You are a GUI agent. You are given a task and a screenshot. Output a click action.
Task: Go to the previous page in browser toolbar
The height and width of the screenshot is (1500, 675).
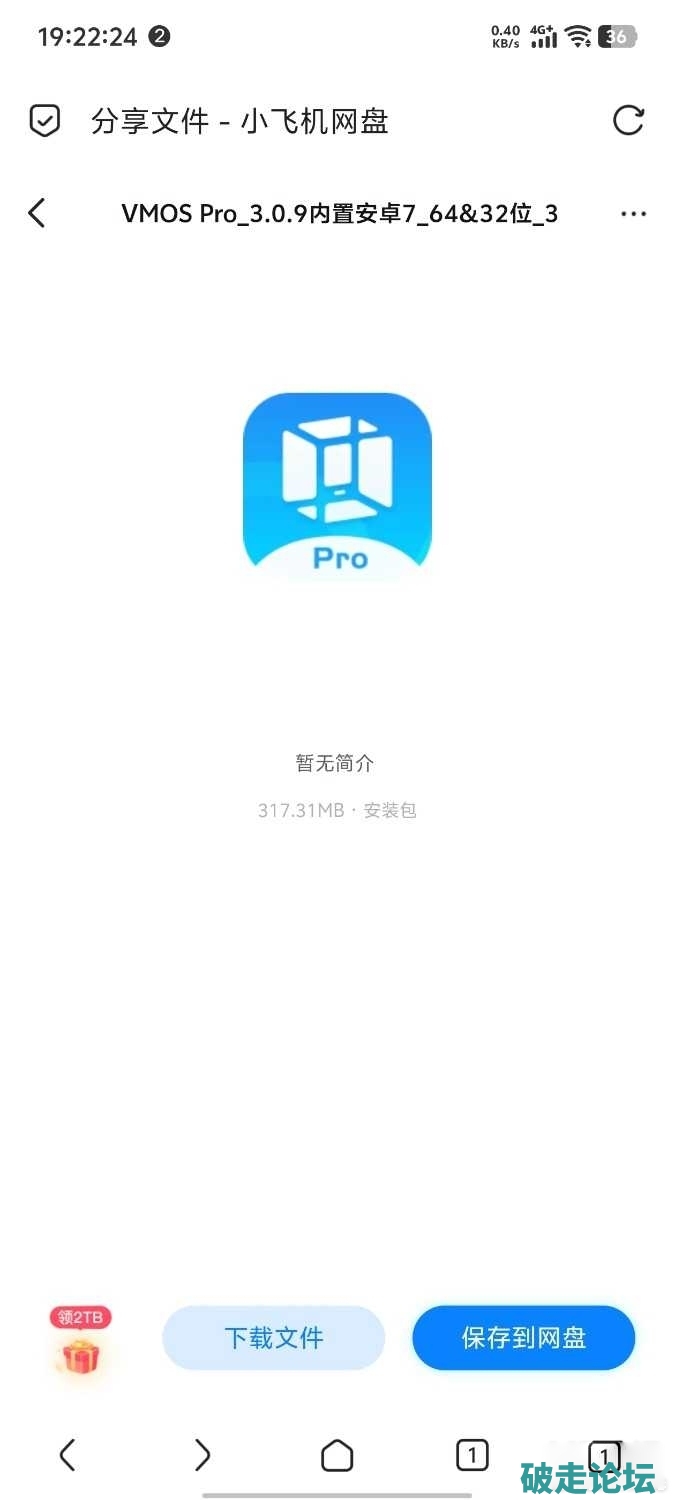coord(67,1455)
